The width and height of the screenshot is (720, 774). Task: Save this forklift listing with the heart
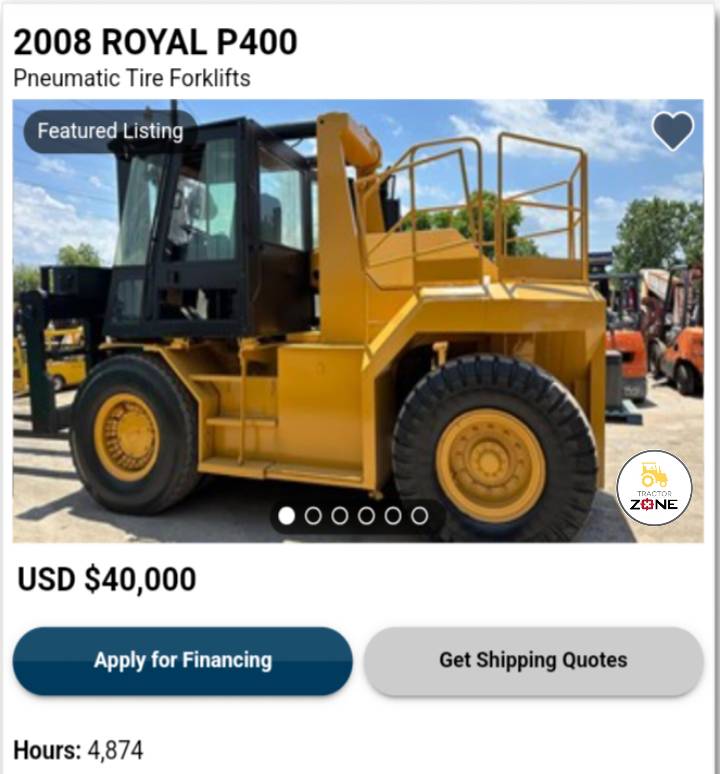coord(673,131)
